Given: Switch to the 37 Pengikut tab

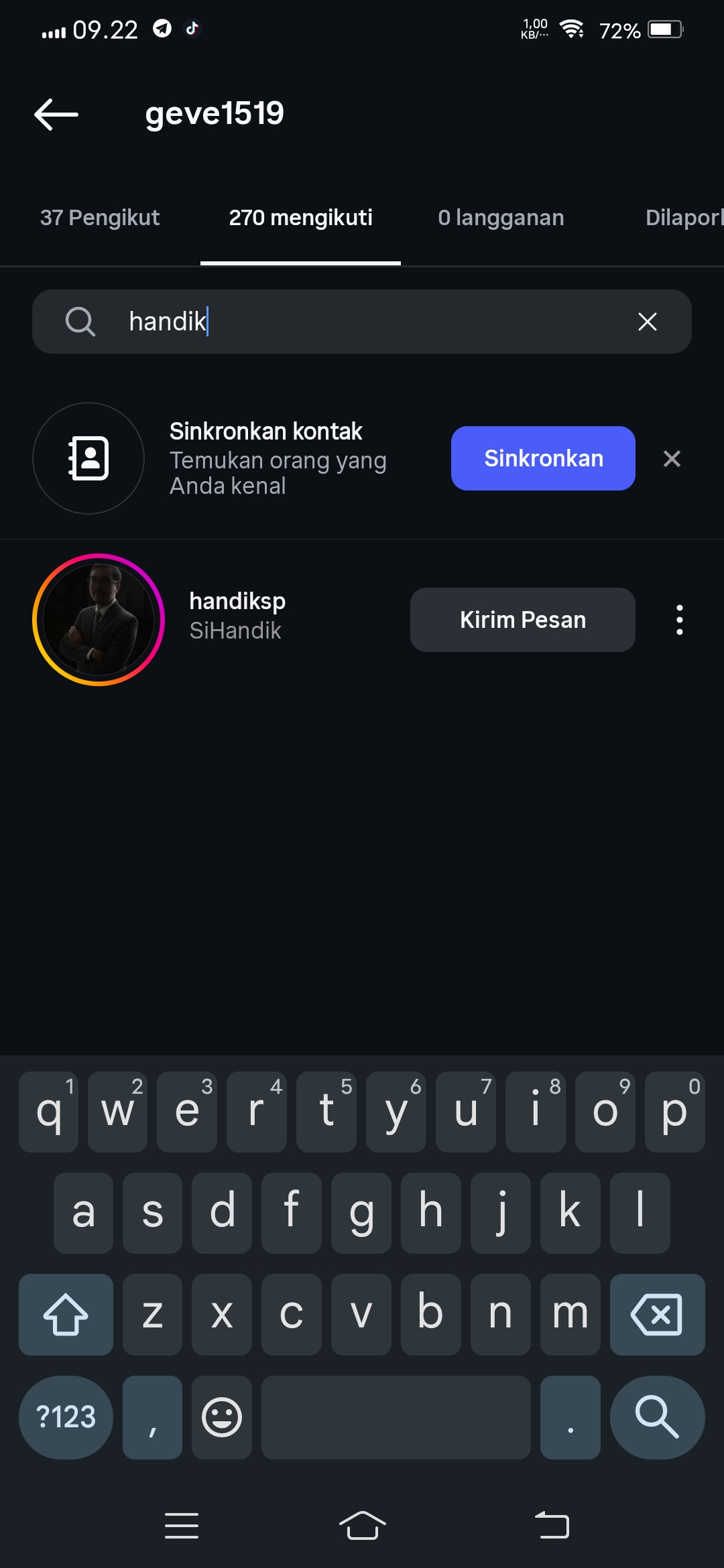Looking at the screenshot, I should click(100, 218).
